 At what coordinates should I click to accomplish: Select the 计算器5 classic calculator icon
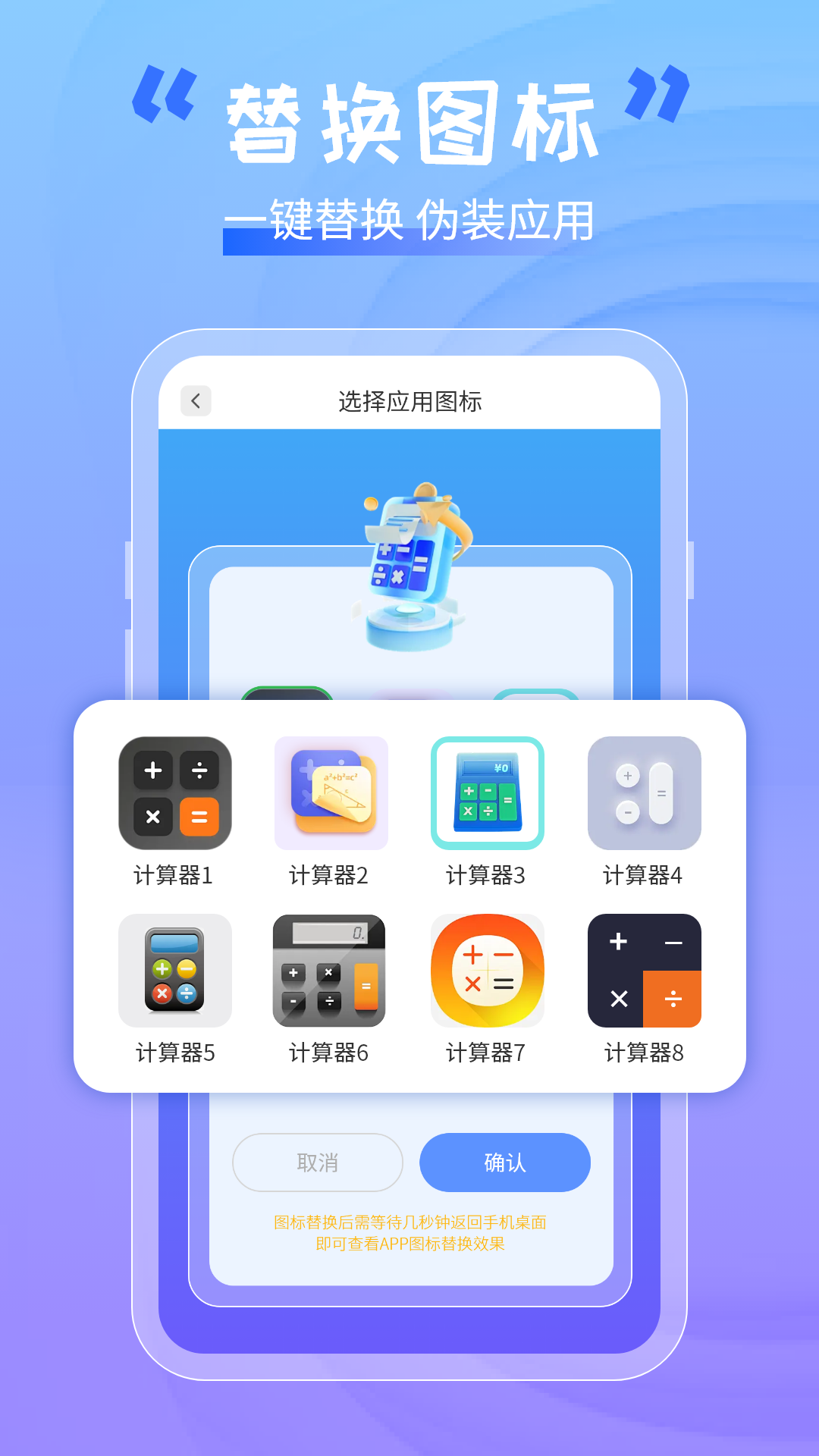[175, 971]
